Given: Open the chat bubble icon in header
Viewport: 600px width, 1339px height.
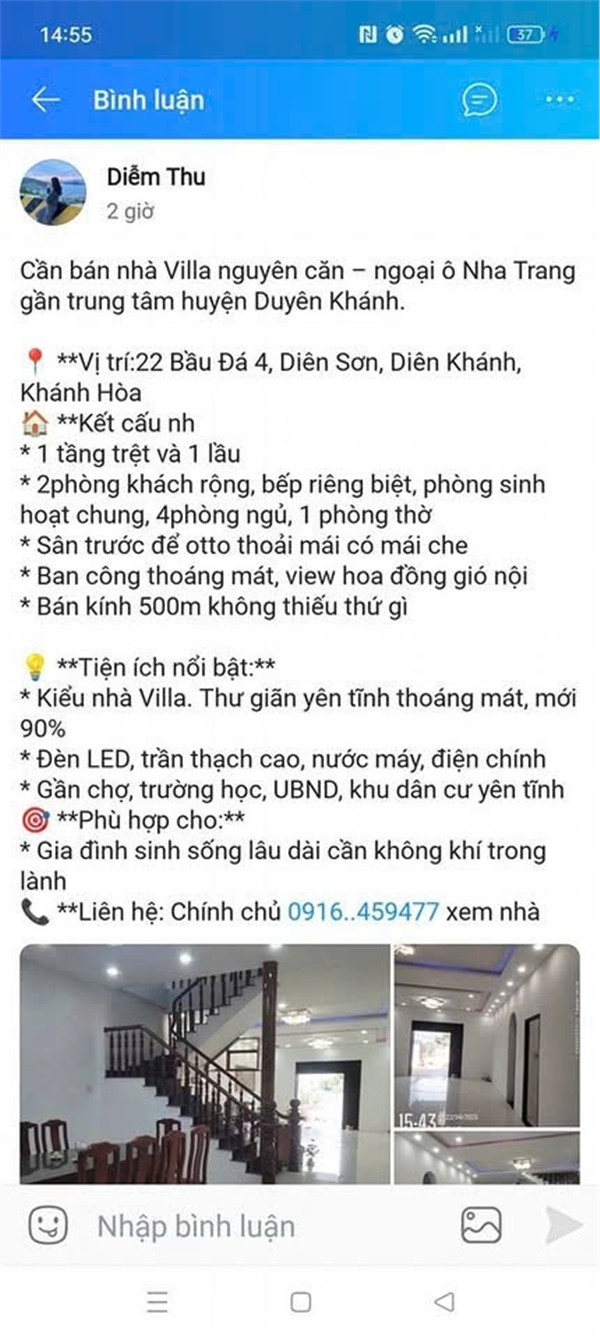Looking at the screenshot, I should coord(480,99).
